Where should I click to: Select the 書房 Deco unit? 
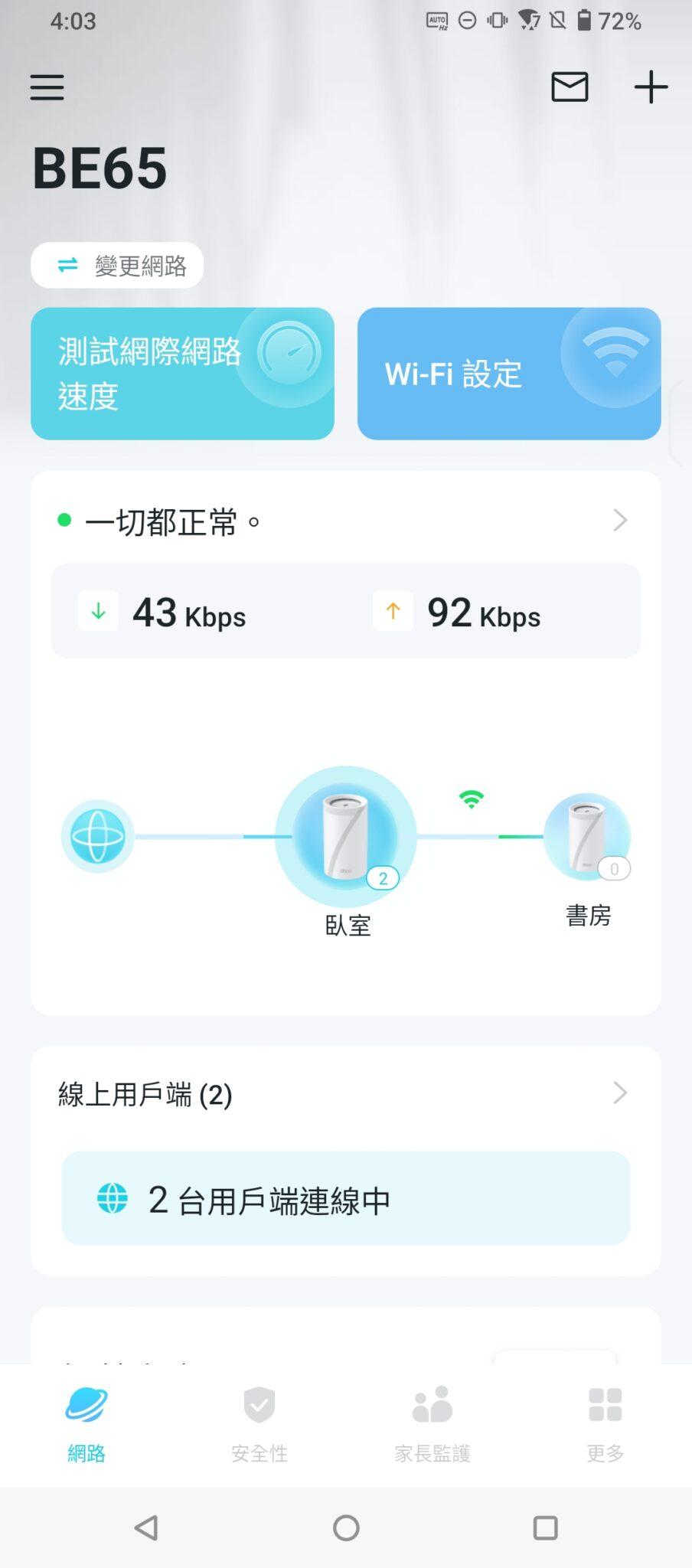point(587,837)
